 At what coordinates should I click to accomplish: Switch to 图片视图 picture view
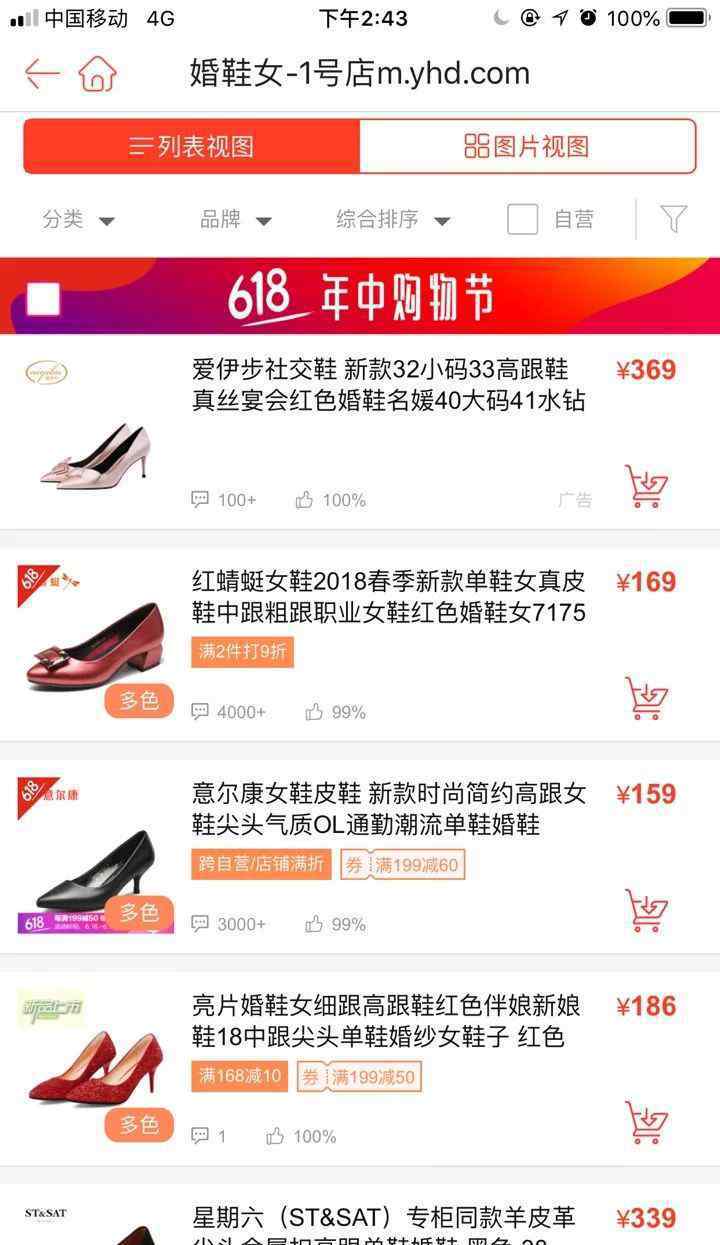point(527,146)
